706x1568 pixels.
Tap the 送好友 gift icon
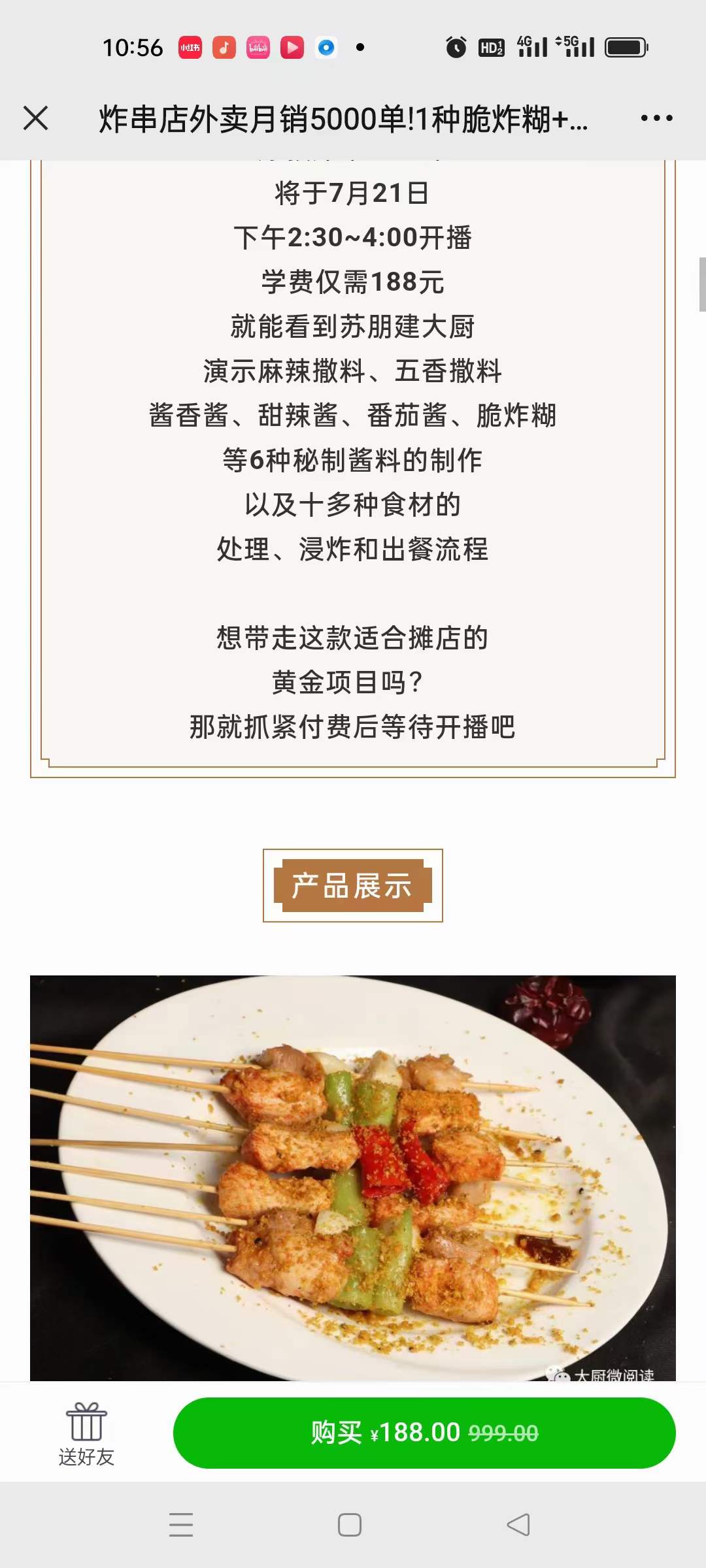pyautogui.click(x=87, y=1431)
